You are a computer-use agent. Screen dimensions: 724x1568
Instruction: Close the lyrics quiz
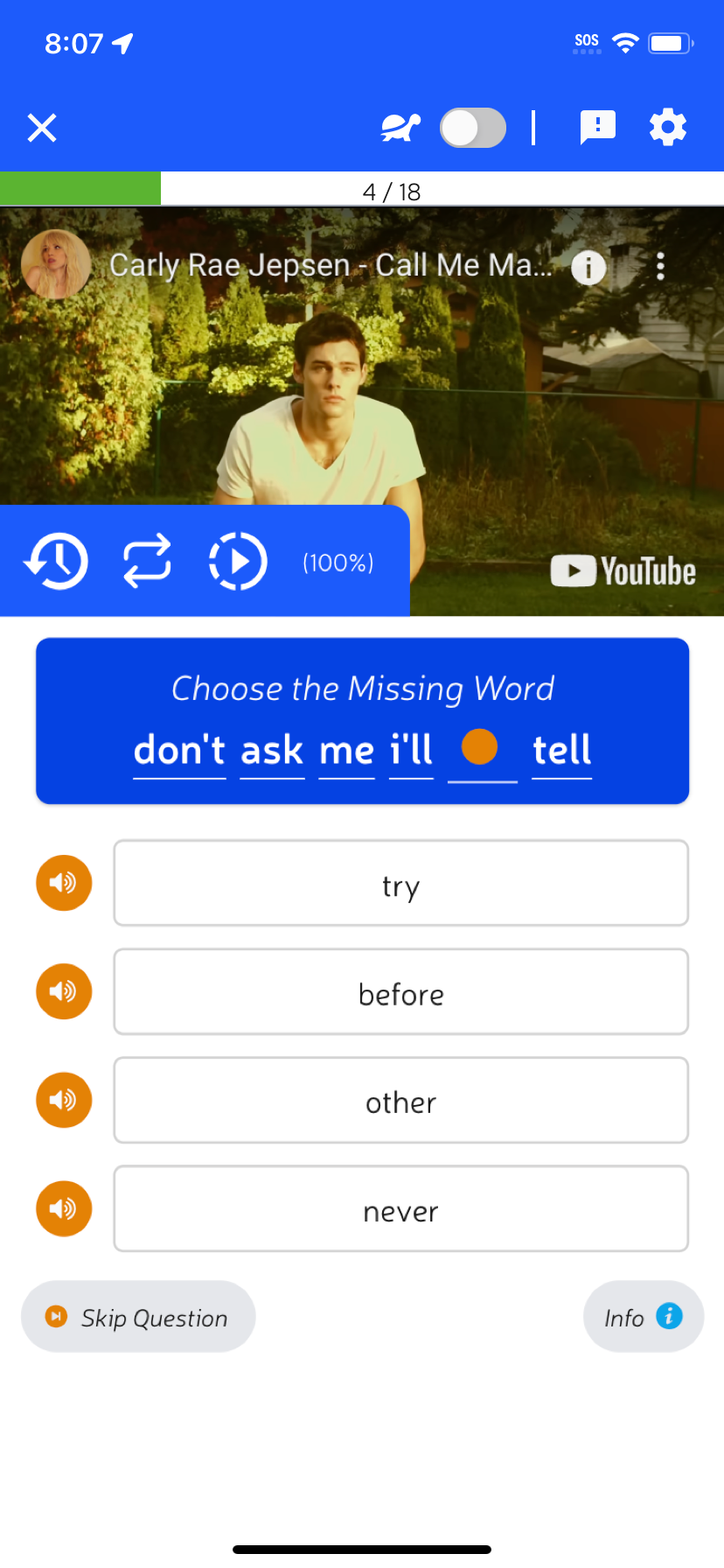pos(42,128)
